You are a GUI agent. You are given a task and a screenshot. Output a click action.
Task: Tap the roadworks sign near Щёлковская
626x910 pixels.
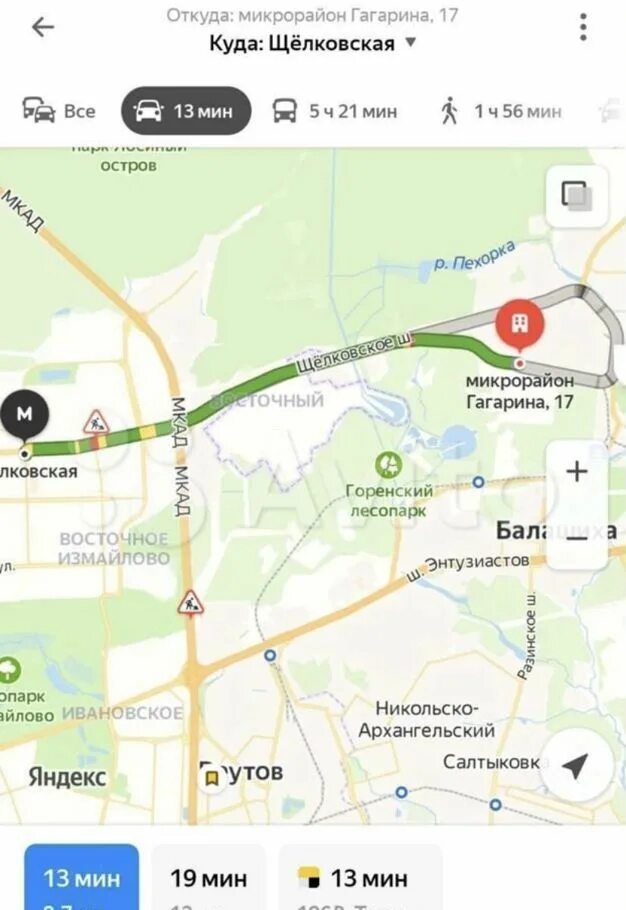tap(96, 421)
